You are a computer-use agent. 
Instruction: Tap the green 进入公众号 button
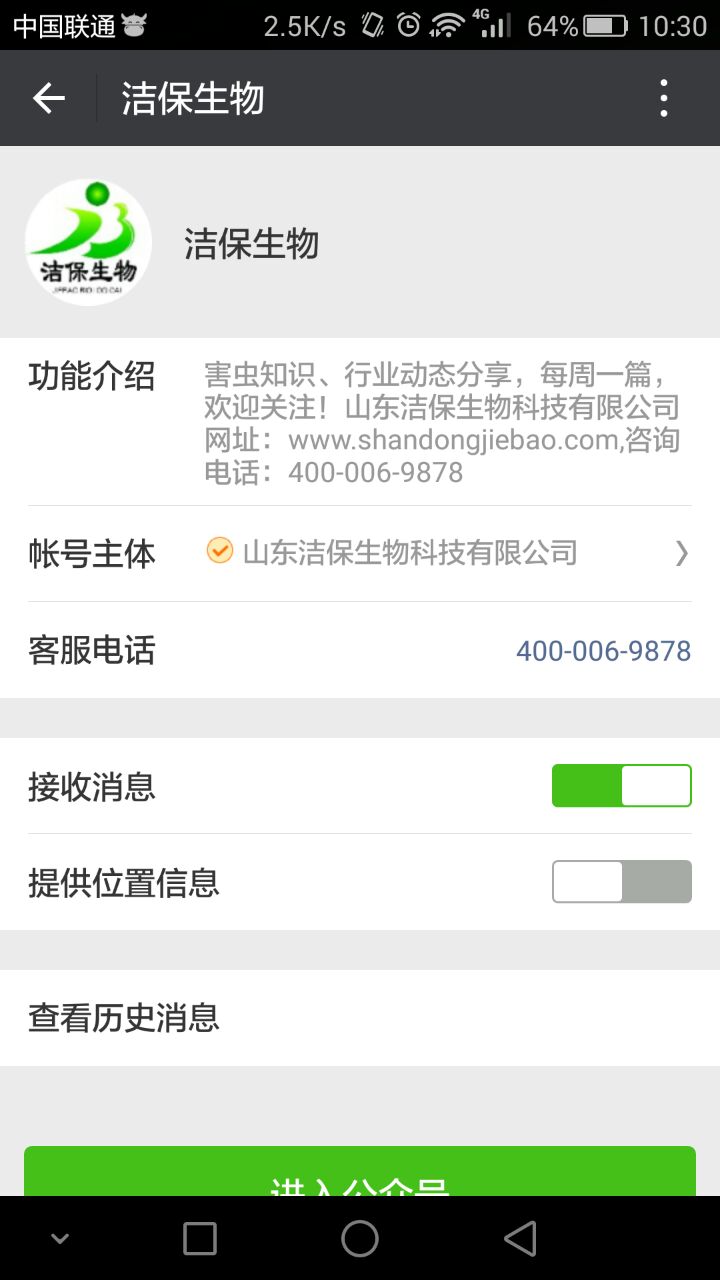[360, 1174]
